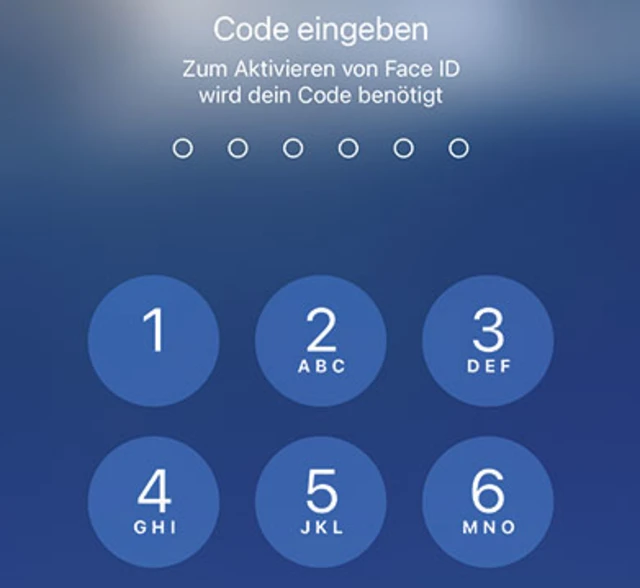Choose the 5 JKL key
The height and width of the screenshot is (588, 640).
[x=321, y=498]
